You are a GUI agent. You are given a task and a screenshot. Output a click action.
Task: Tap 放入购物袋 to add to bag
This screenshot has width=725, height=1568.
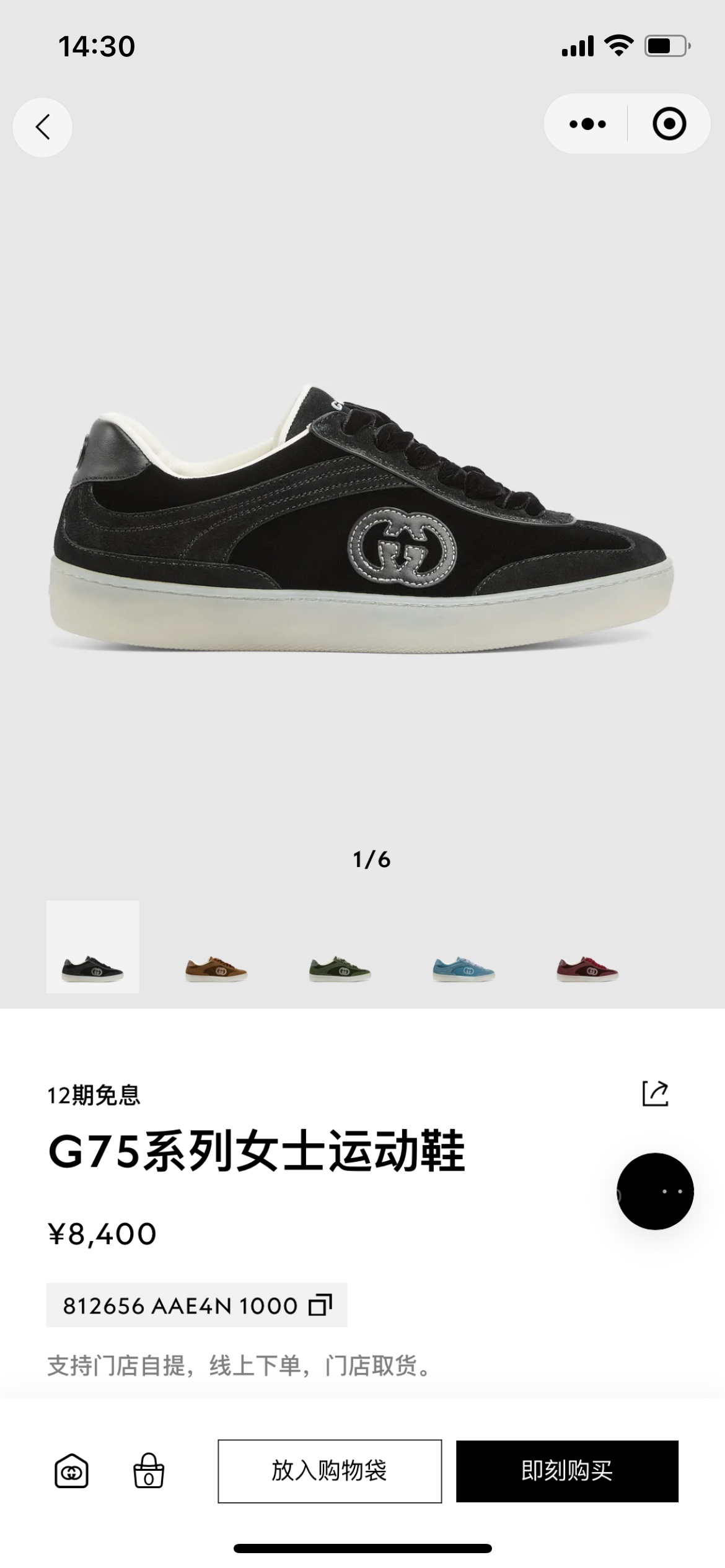pos(329,1471)
